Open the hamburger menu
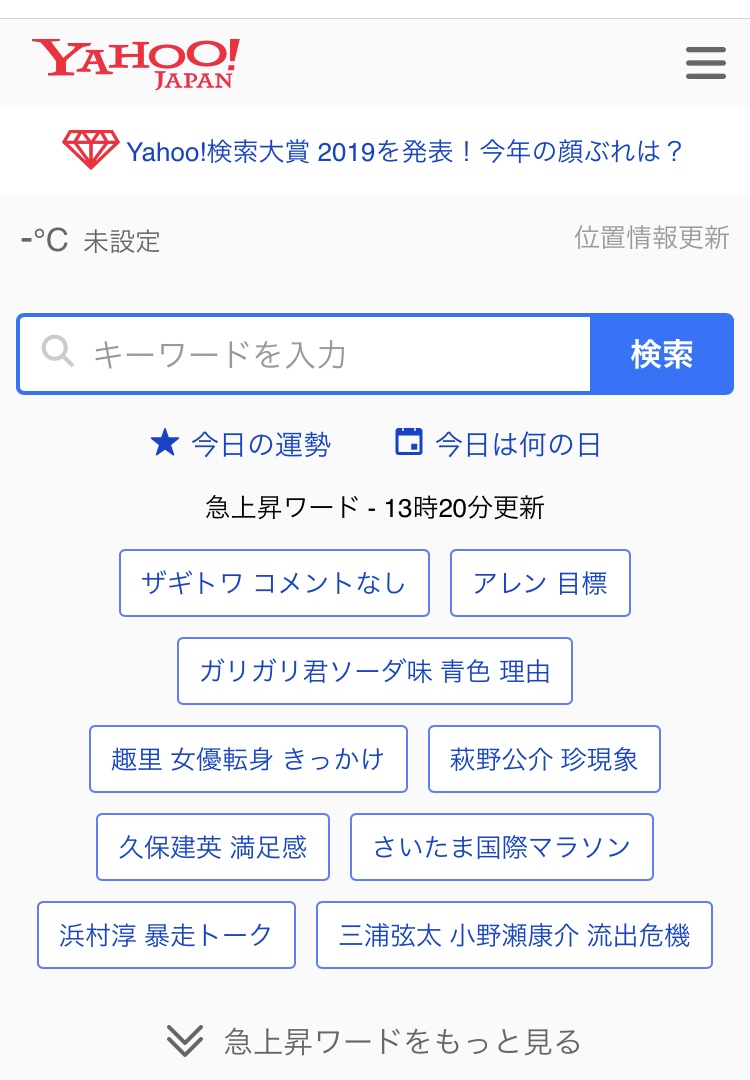This screenshot has width=750, height=1080. click(x=705, y=63)
